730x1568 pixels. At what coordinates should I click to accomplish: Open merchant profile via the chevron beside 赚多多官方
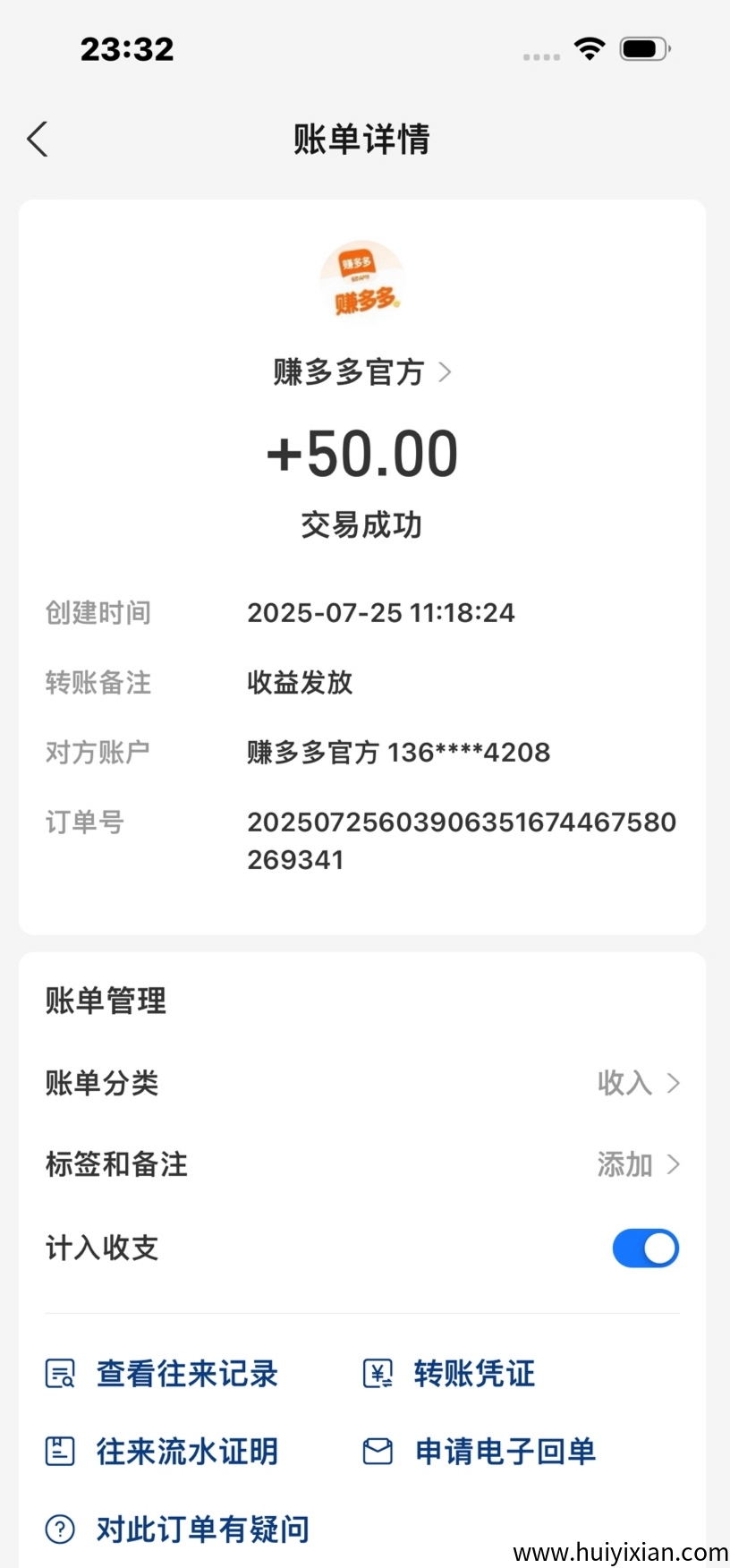pyautogui.click(x=446, y=373)
